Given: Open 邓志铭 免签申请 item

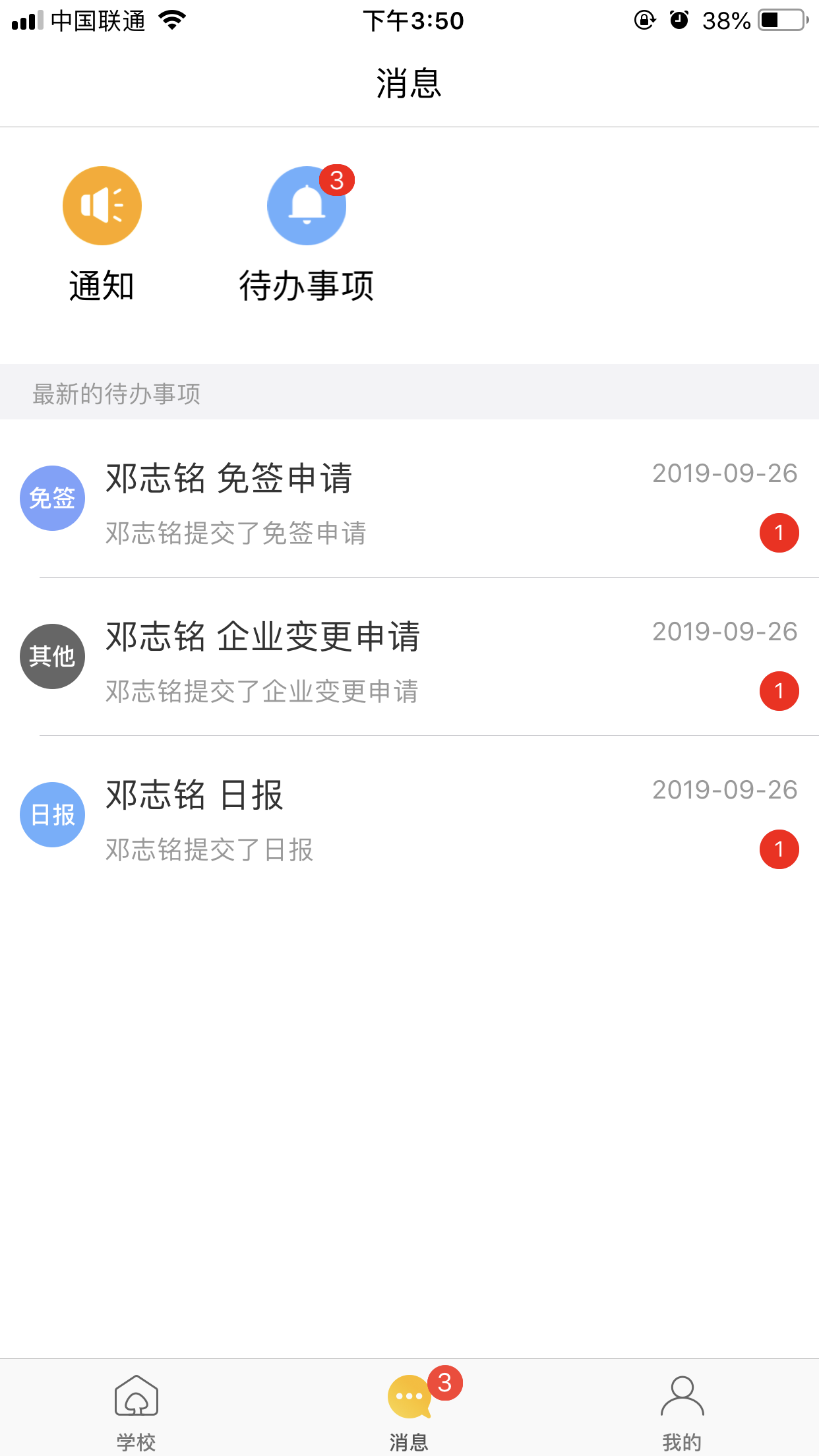Looking at the screenshot, I should point(409,499).
